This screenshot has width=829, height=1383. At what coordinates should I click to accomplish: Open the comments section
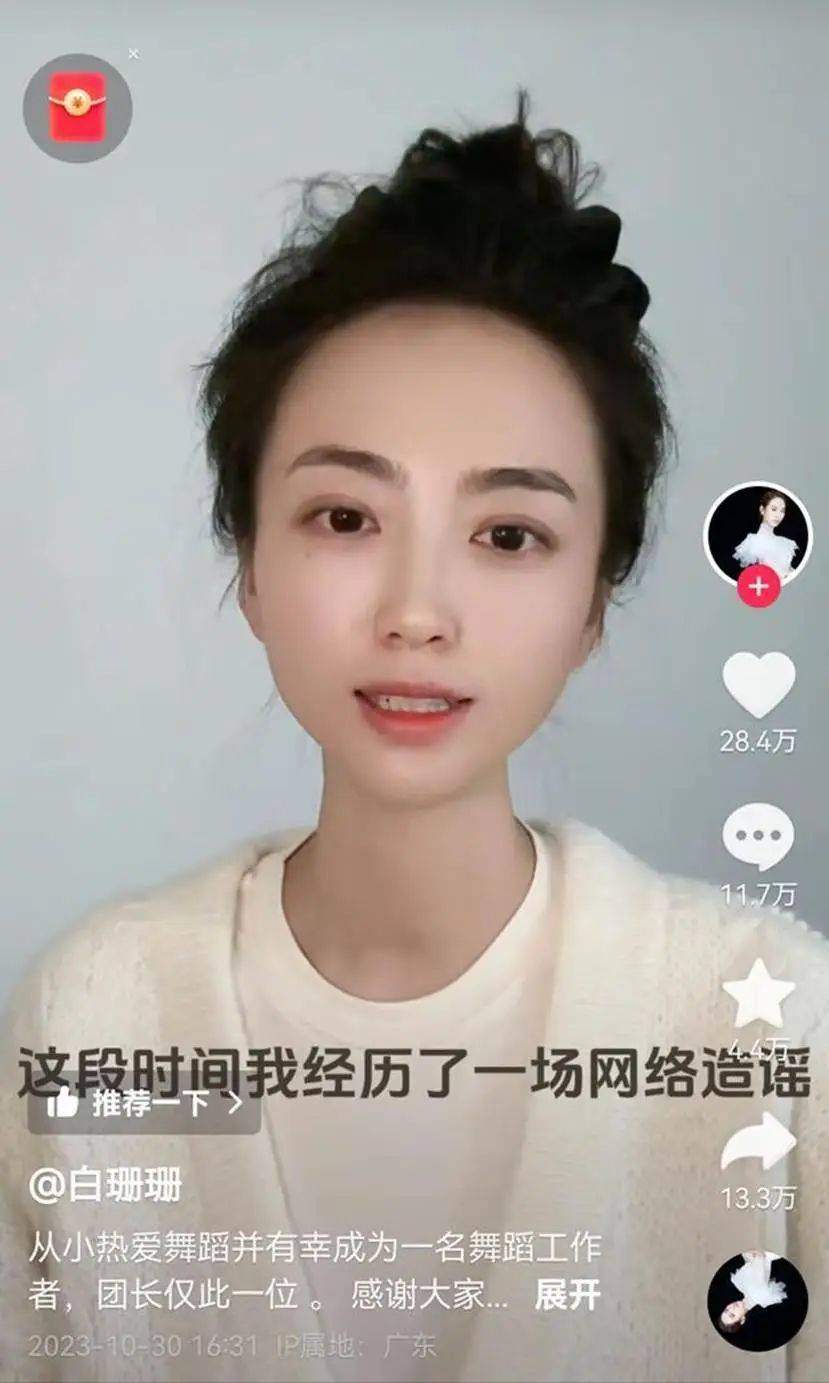click(x=759, y=836)
